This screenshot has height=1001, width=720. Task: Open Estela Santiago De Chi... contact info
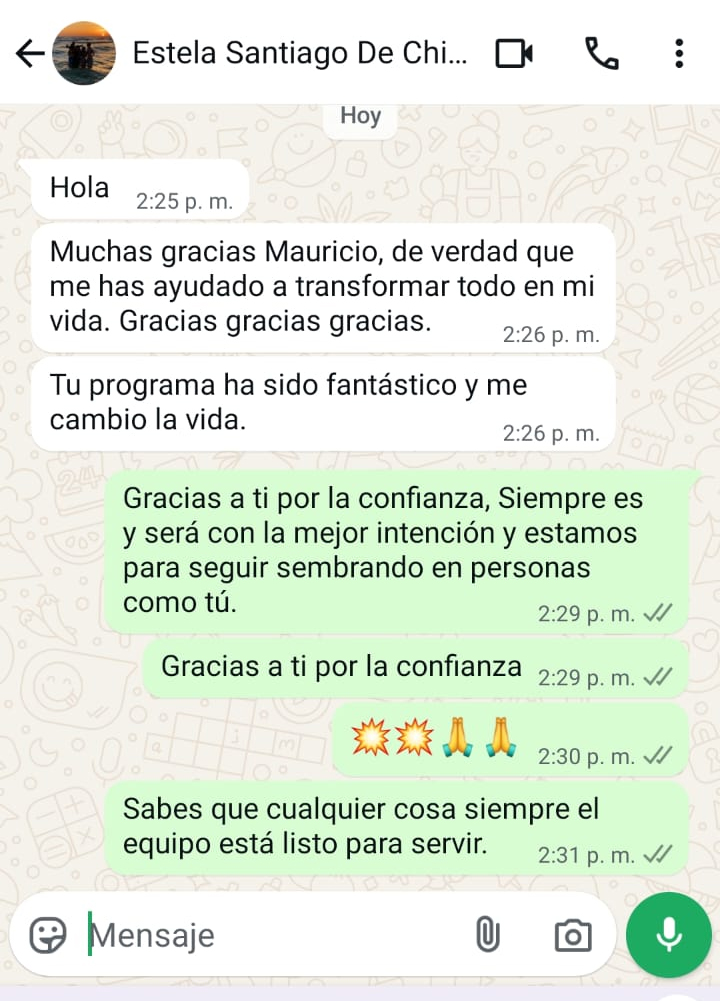pos(299,53)
